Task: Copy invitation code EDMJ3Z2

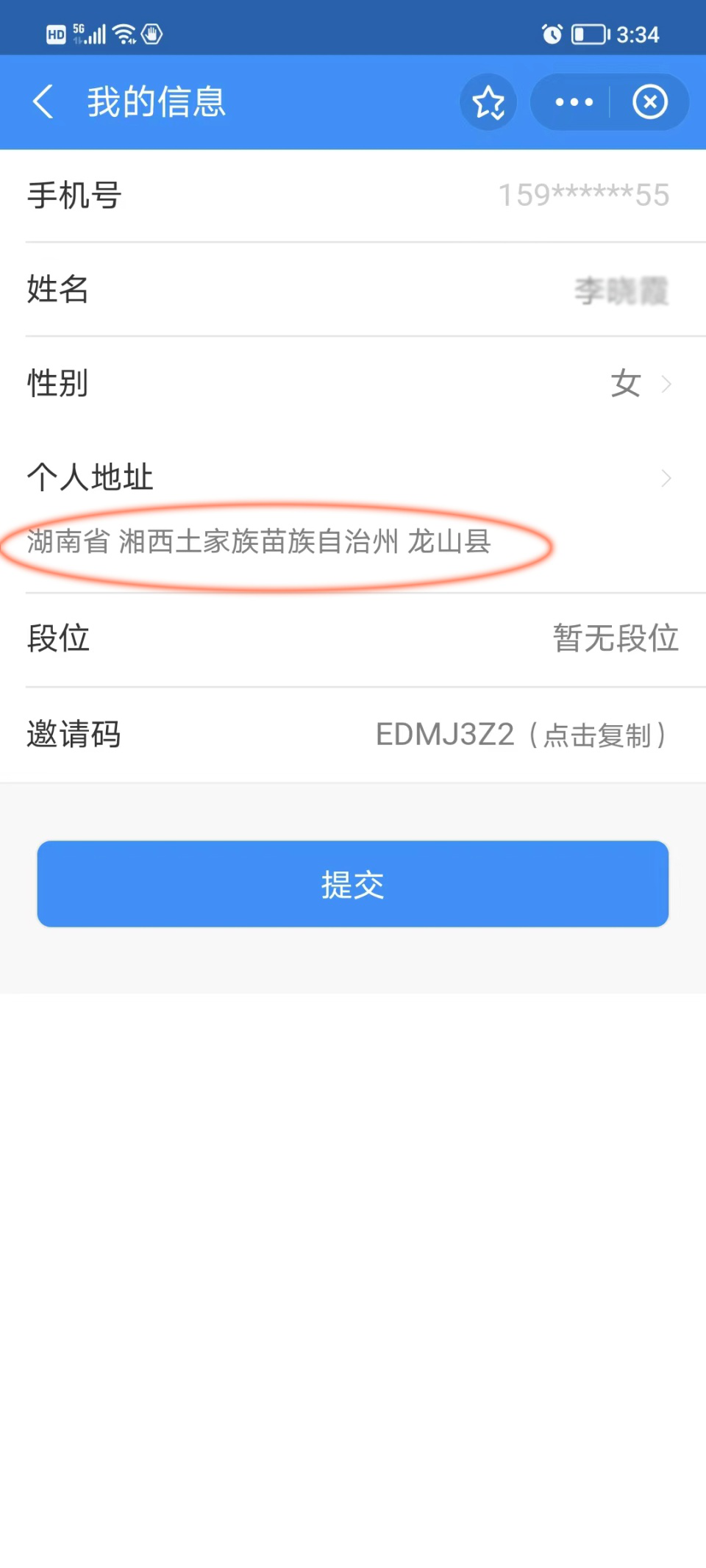Action: click(x=521, y=735)
